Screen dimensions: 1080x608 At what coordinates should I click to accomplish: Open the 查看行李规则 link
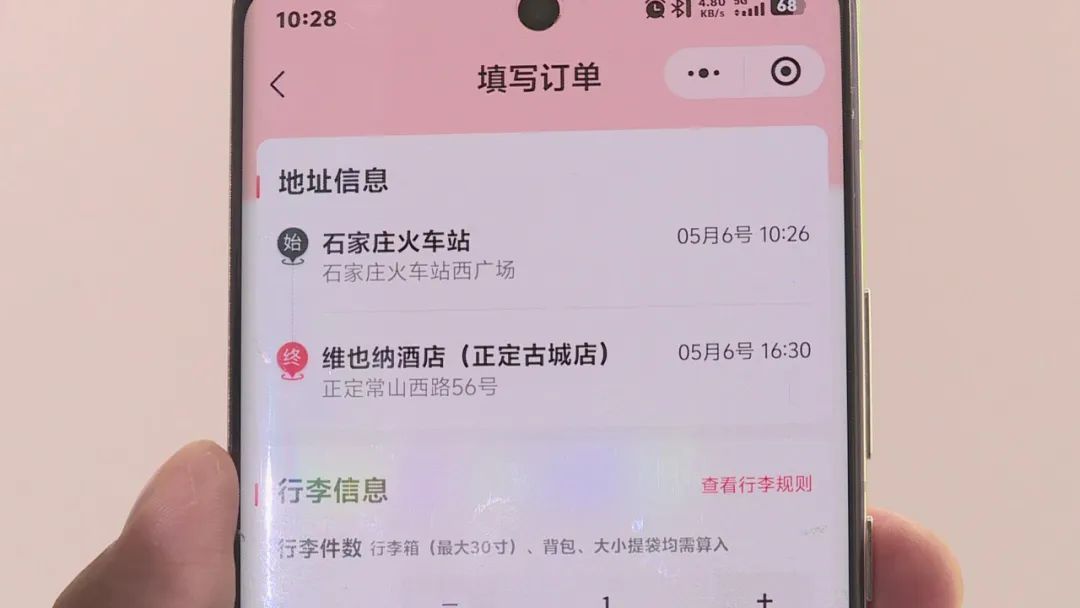[x=756, y=485]
